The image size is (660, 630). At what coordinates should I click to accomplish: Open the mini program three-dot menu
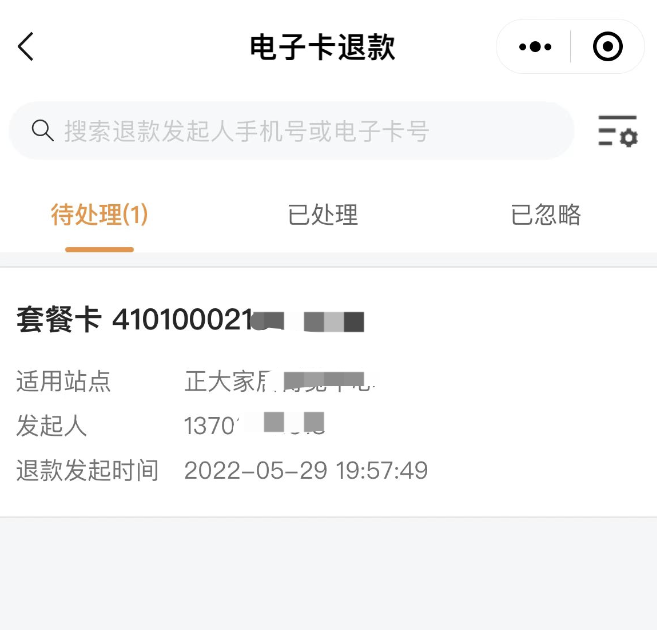[x=535, y=47]
